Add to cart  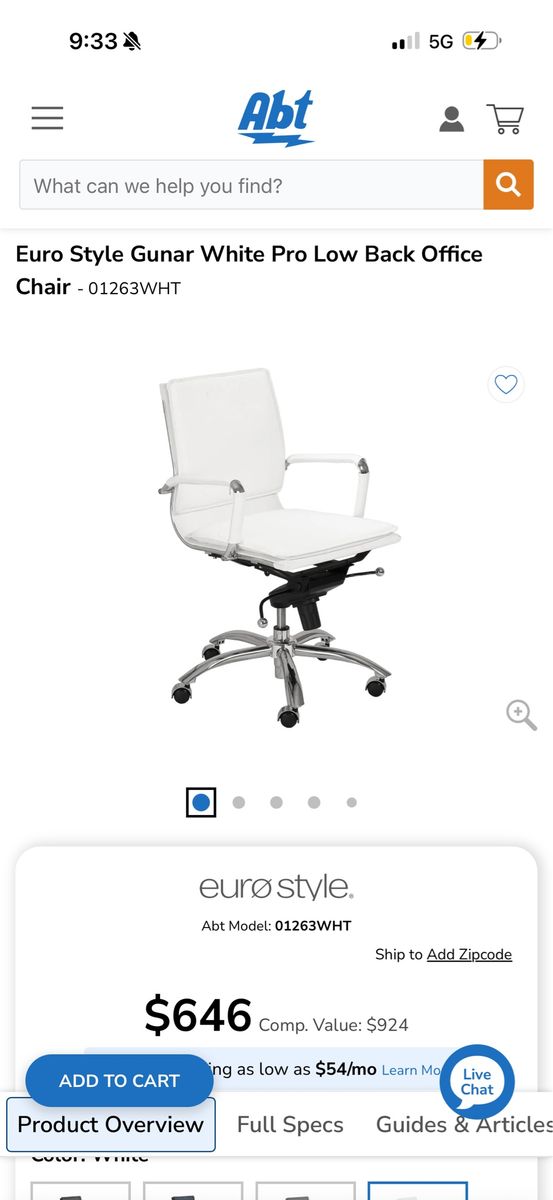pos(119,1081)
